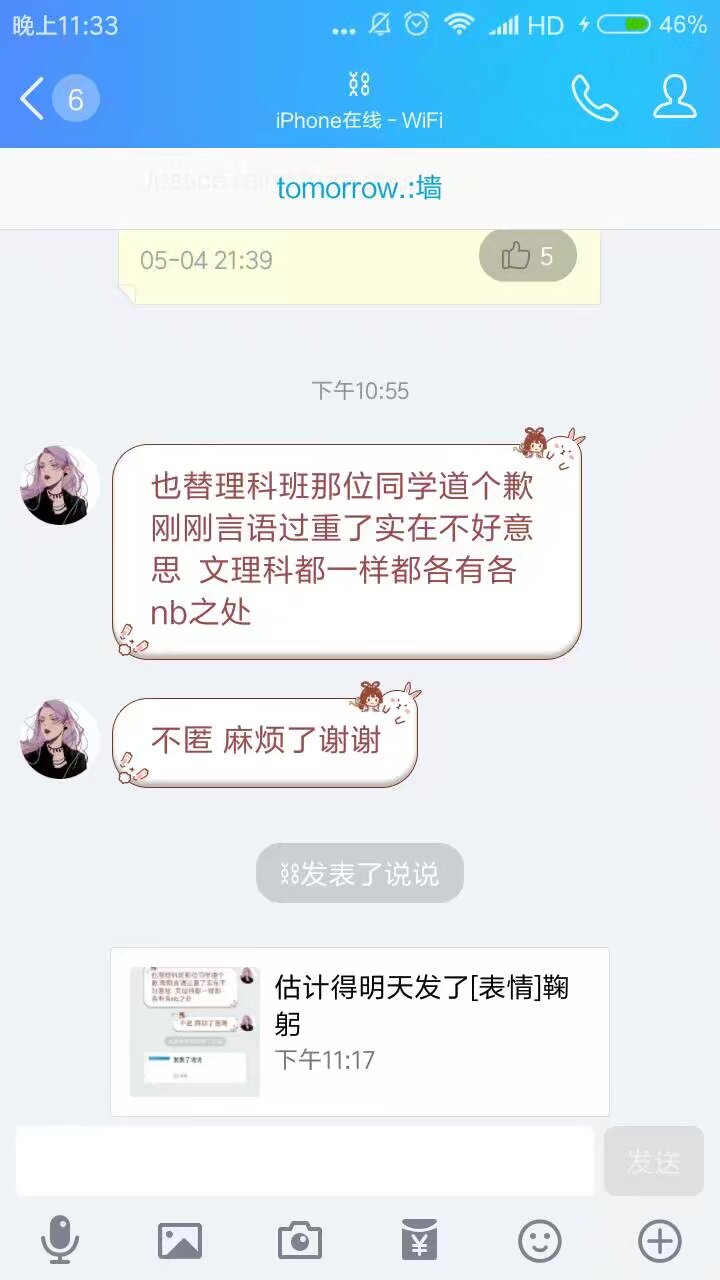Screen dimensions: 720x1280
Task: Open the camera to take a photo
Action: [x=300, y=1241]
